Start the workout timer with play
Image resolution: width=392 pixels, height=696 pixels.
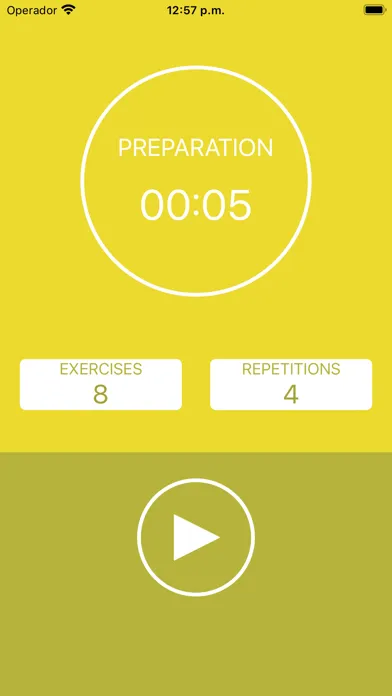tap(196, 537)
